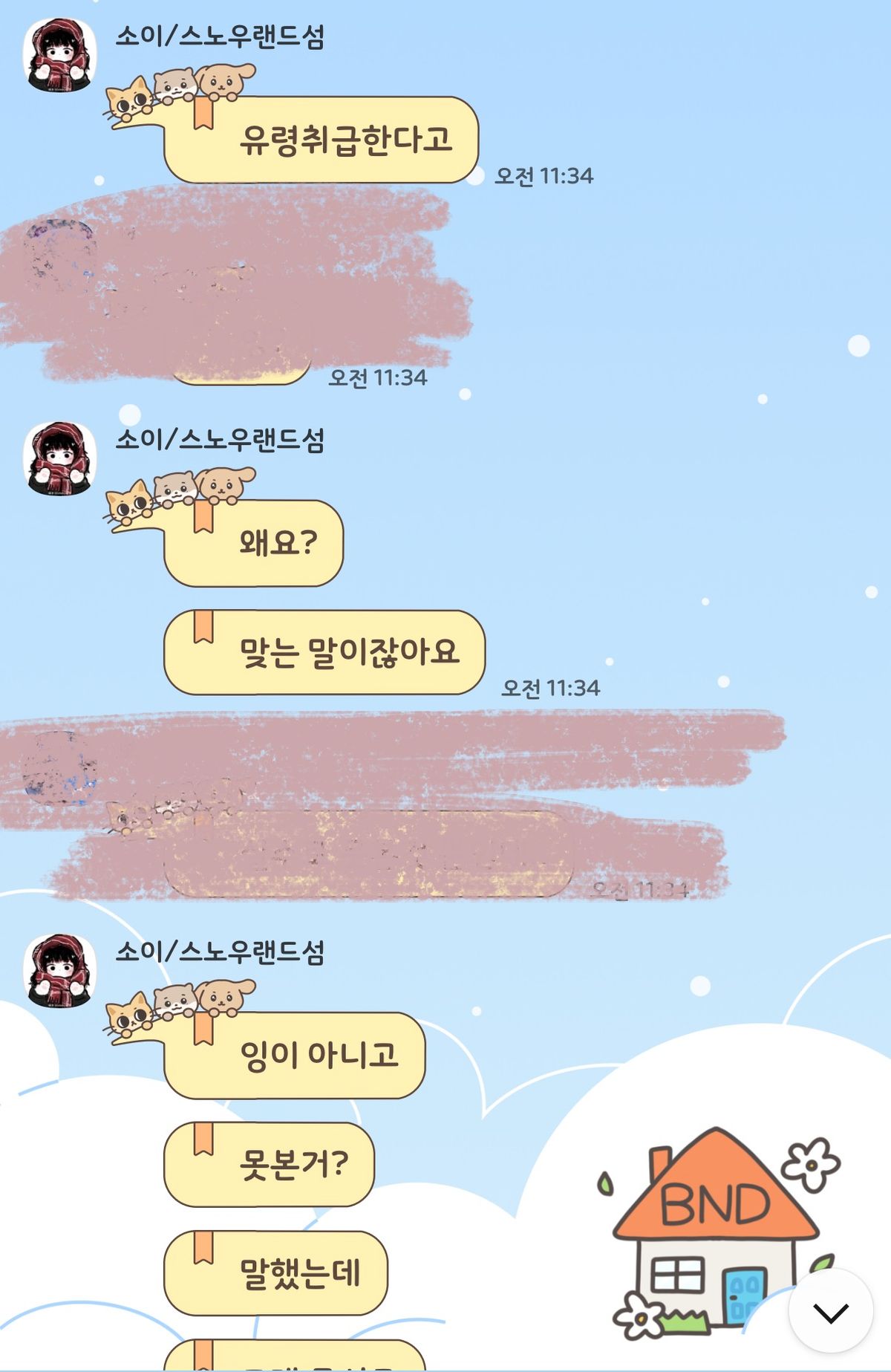The height and width of the screenshot is (1372, 891).
Task: Open 소이 profile picture above '유령취급한다고' message
Action: (x=60, y=55)
